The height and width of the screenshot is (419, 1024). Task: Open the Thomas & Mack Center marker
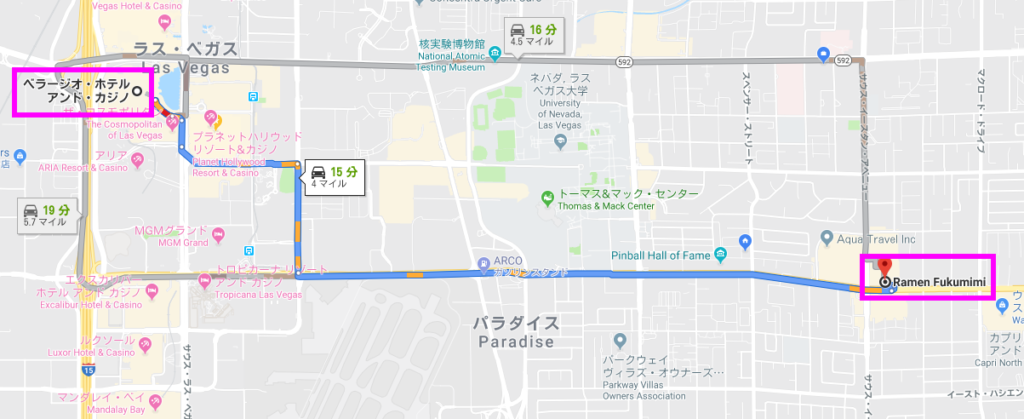pyautogui.click(x=547, y=195)
